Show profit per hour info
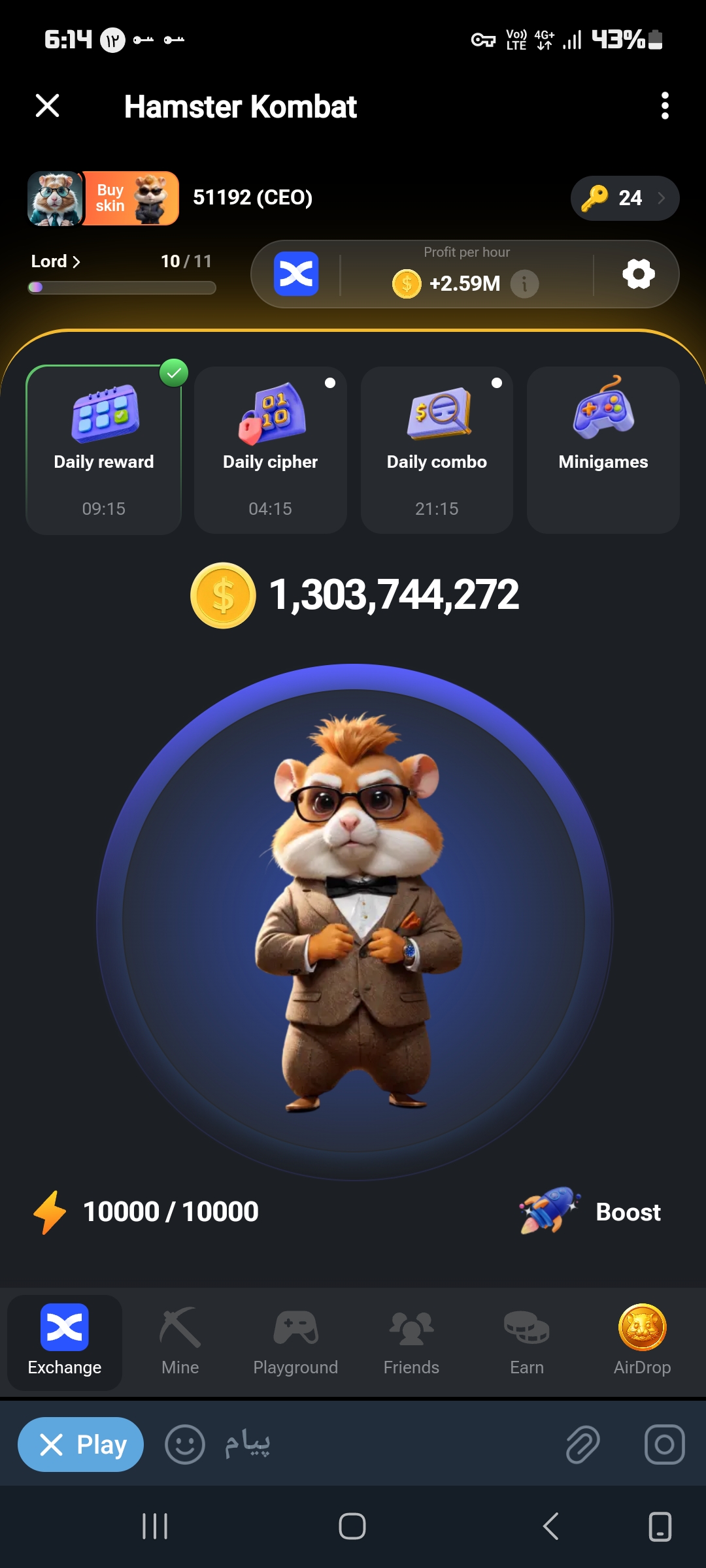 (524, 284)
